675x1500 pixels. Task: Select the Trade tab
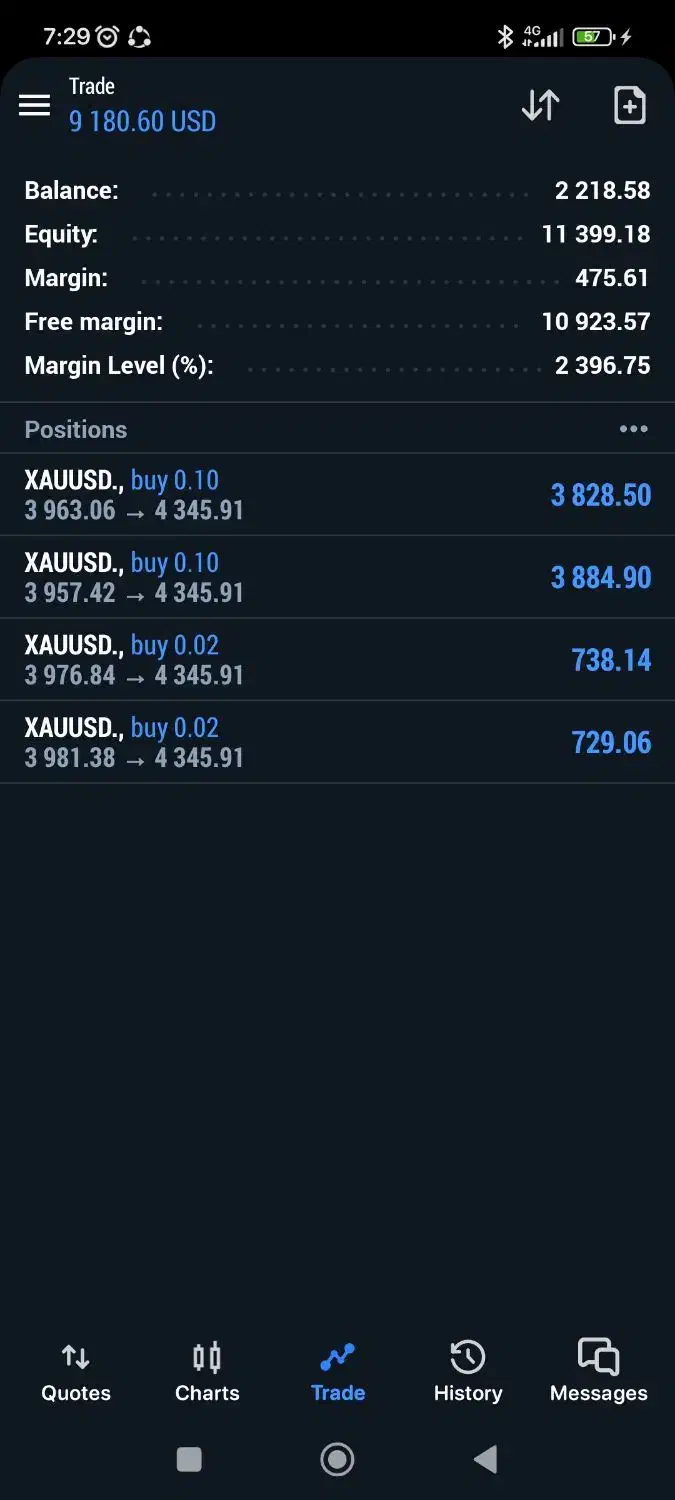[x=338, y=1373]
